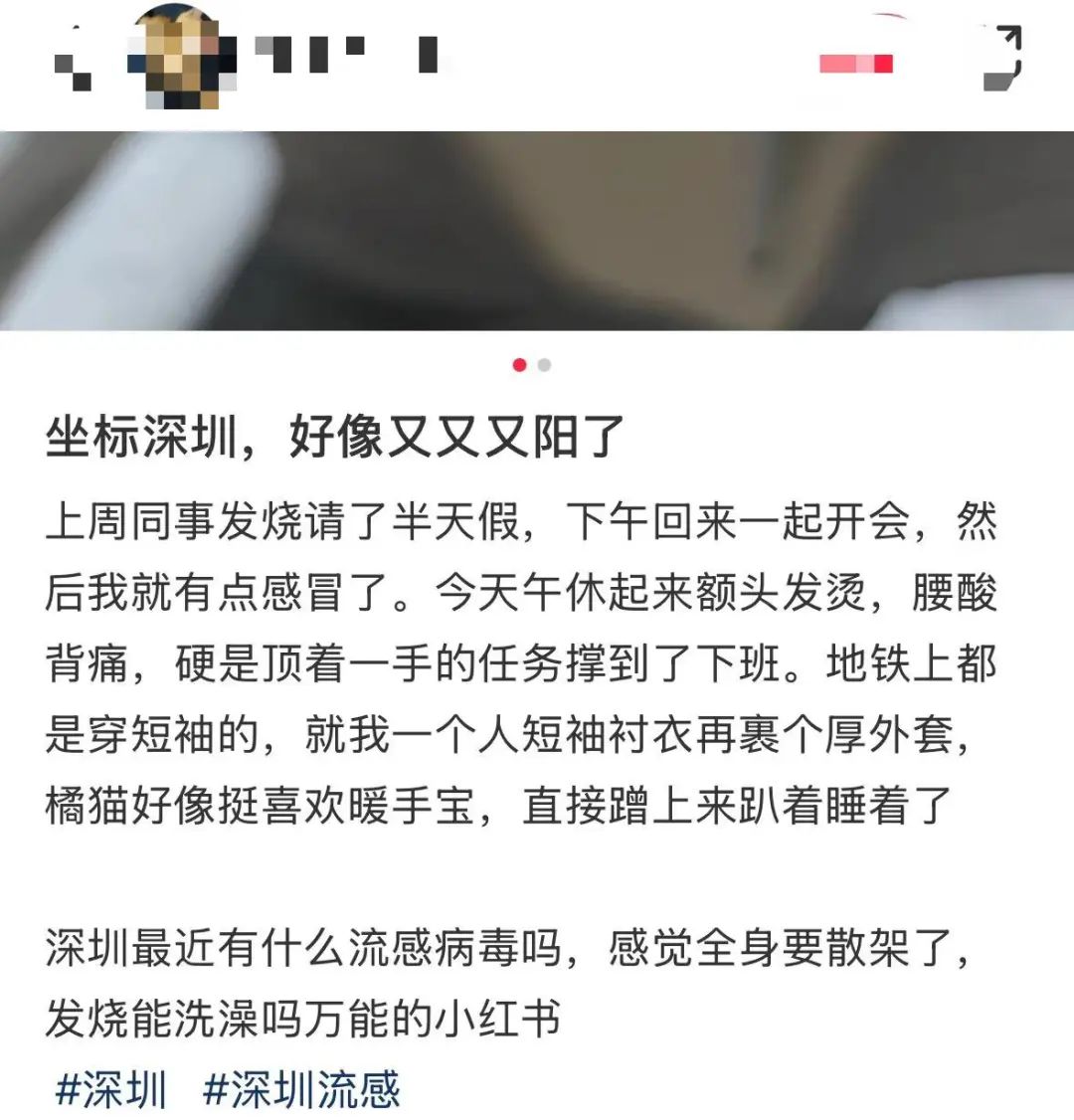This screenshot has height=1120, width=1074.
Task: Tap the share icon in the top bar
Action: (x=1001, y=58)
